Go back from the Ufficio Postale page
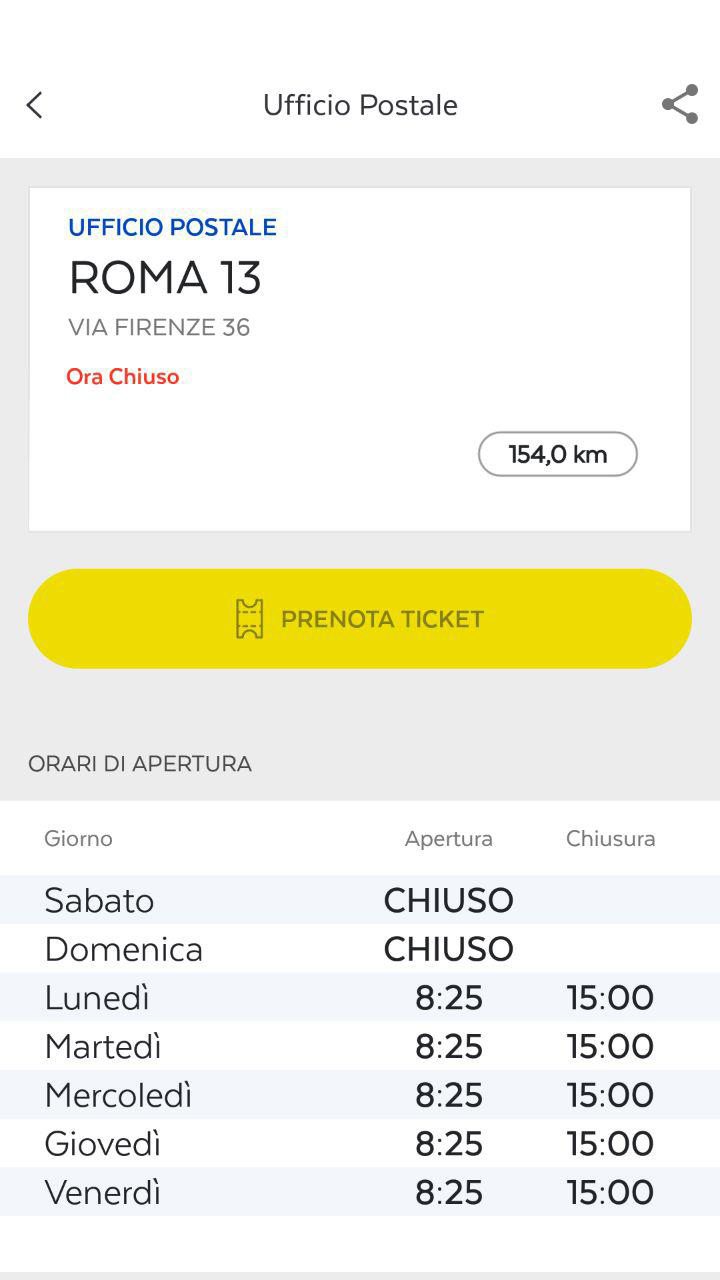 (35, 105)
